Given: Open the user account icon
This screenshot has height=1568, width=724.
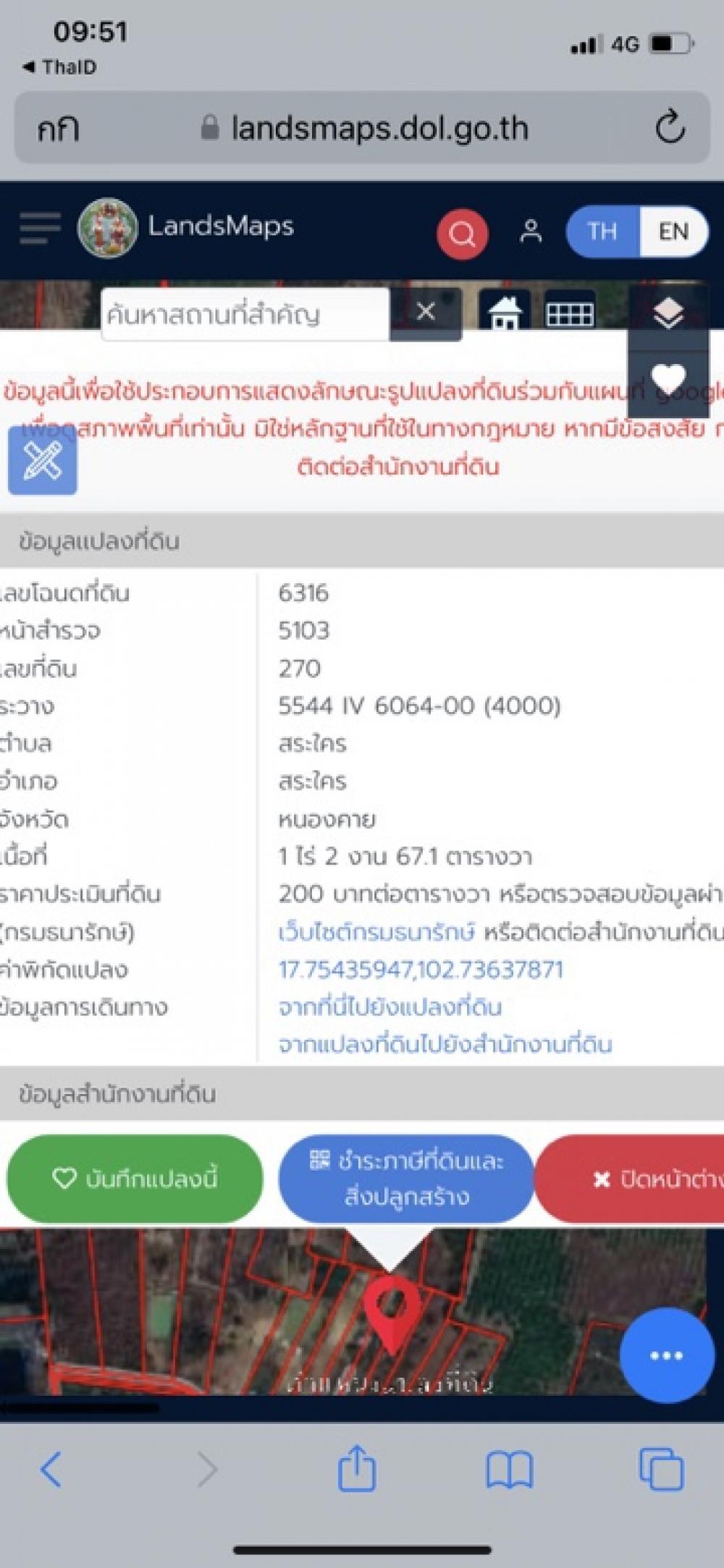Looking at the screenshot, I should tap(531, 232).
